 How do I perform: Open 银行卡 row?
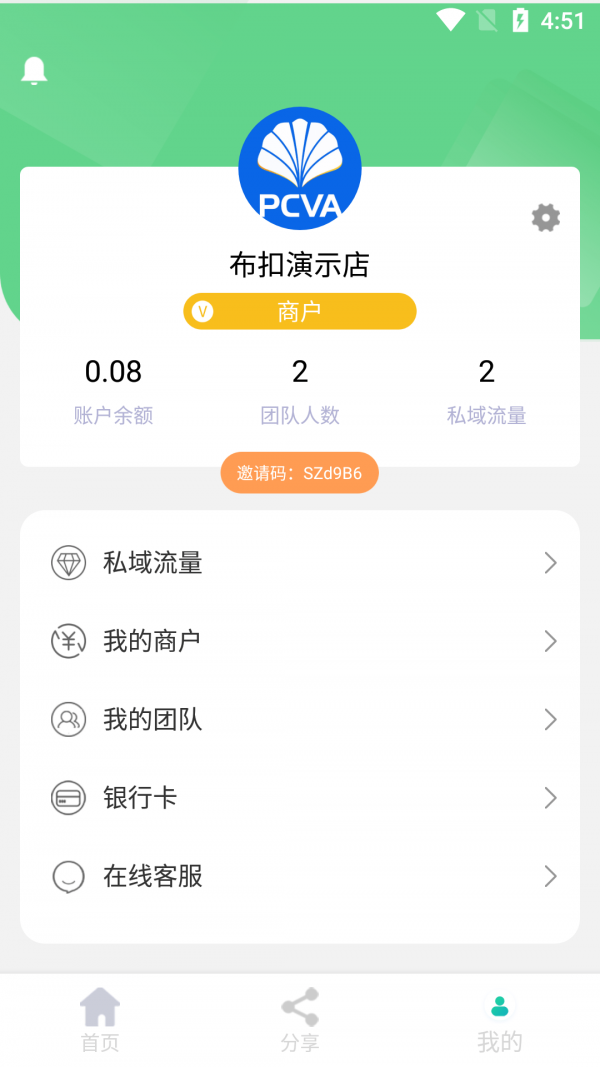click(x=300, y=798)
